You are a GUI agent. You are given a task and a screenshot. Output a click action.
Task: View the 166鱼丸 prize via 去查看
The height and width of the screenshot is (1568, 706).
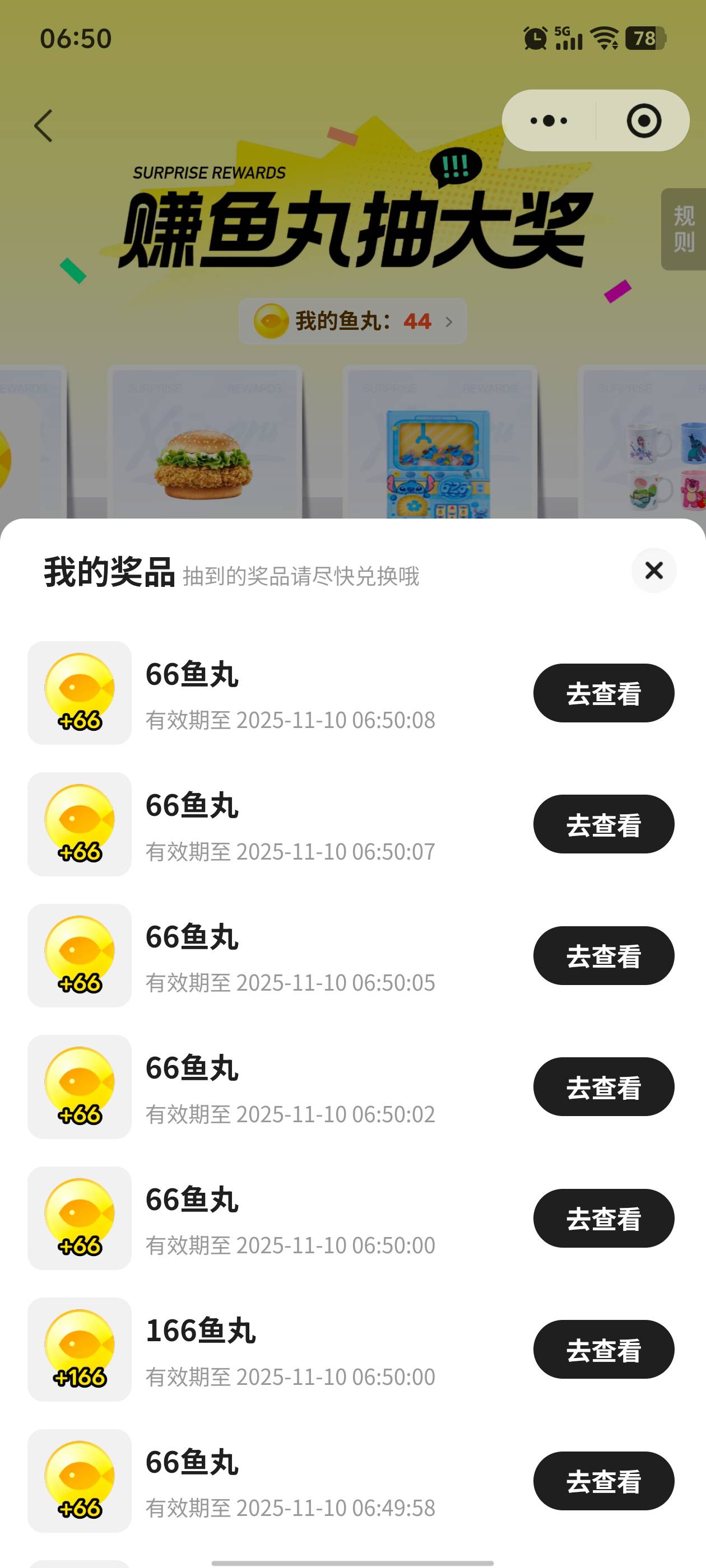[603, 1350]
